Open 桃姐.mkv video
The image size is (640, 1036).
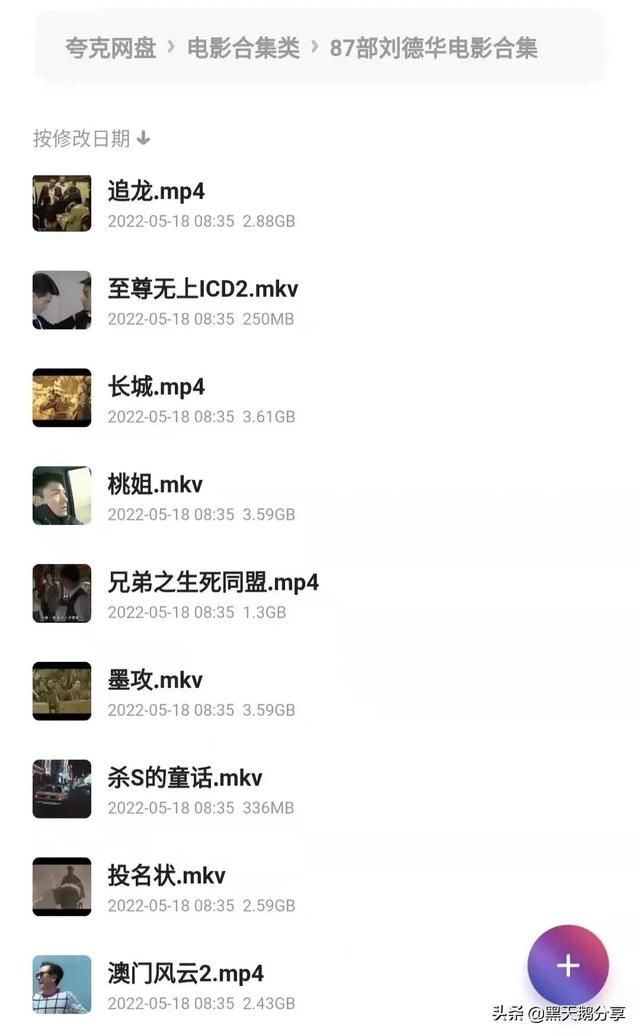point(155,485)
